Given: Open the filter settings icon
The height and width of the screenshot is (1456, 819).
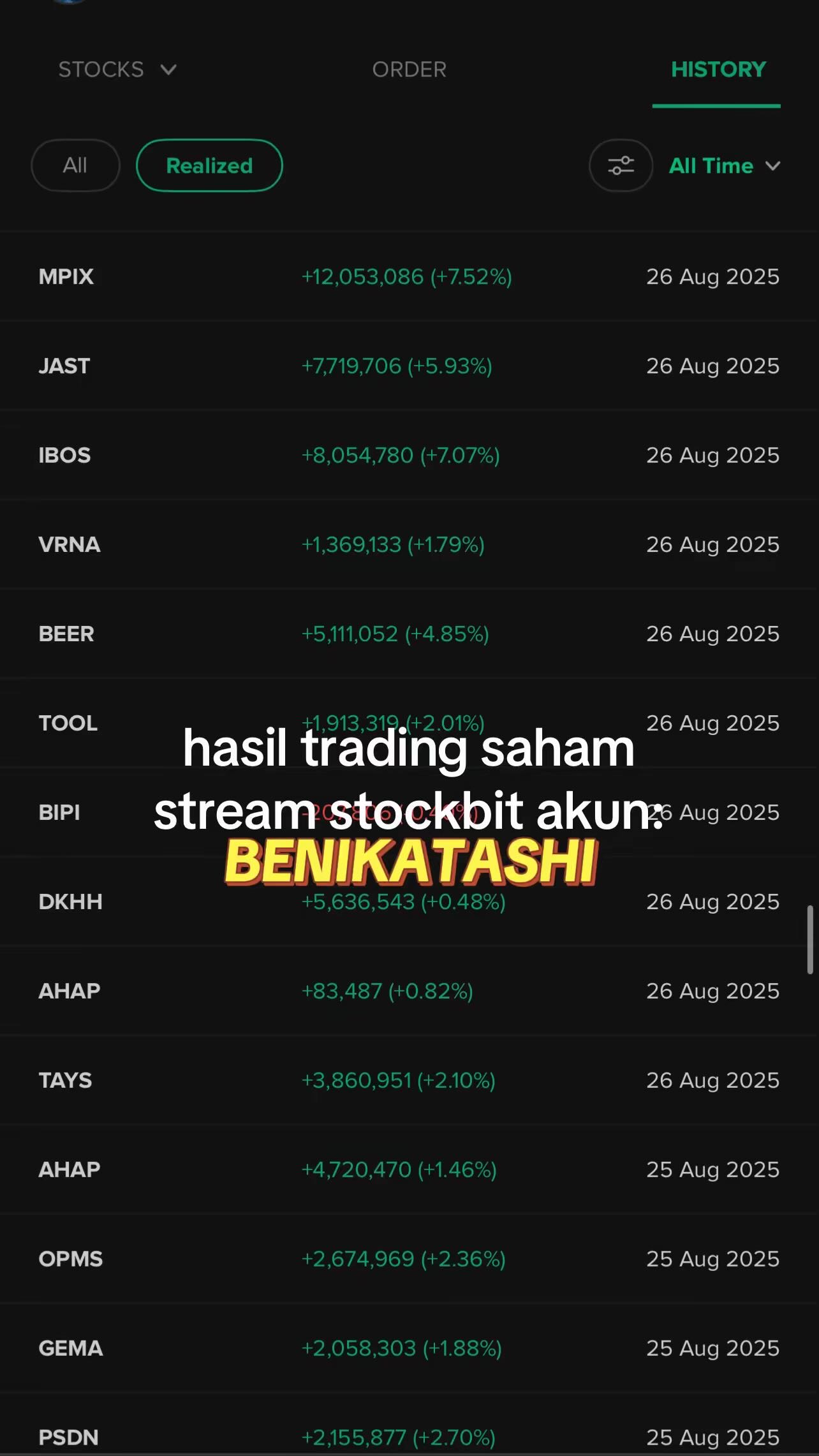Looking at the screenshot, I should click(620, 166).
